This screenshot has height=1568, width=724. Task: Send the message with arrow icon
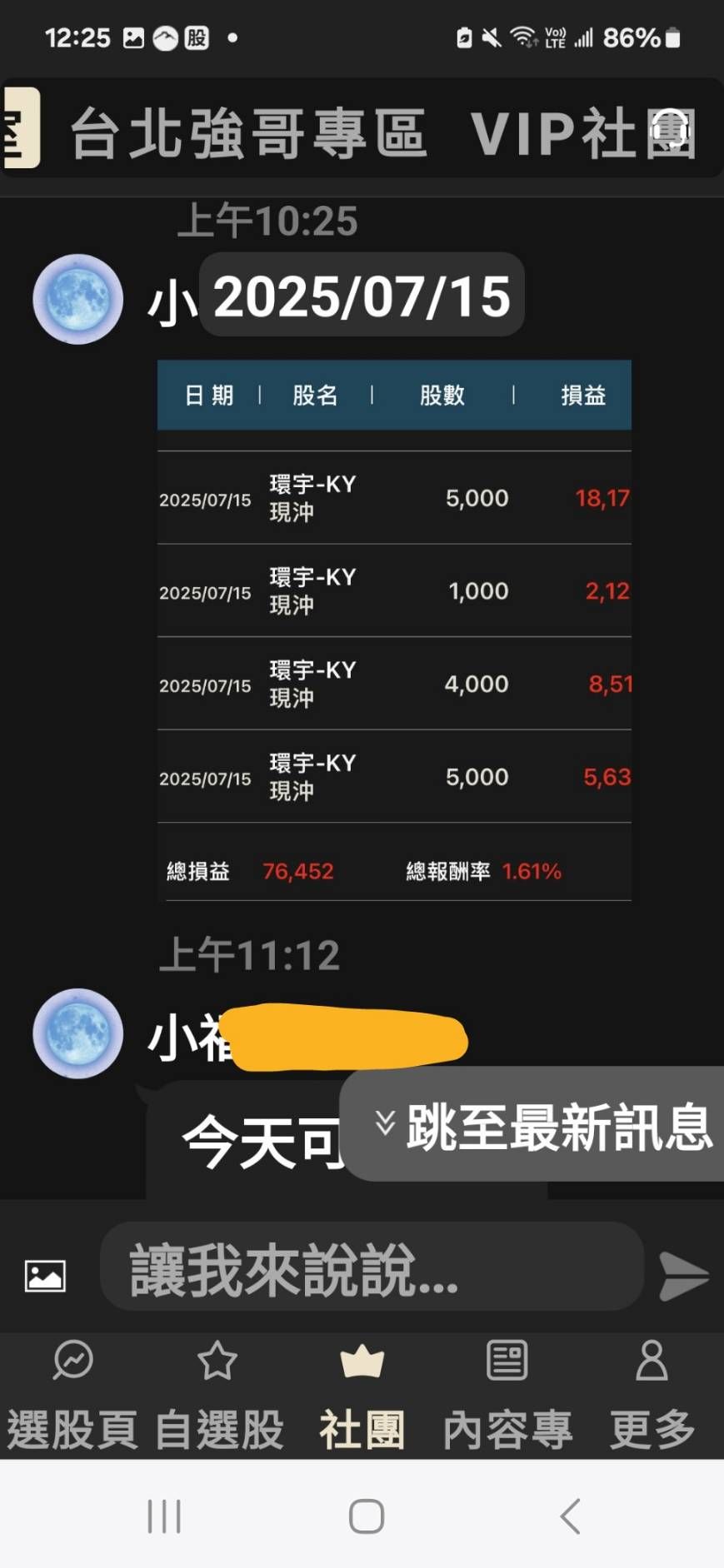coord(683,1275)
